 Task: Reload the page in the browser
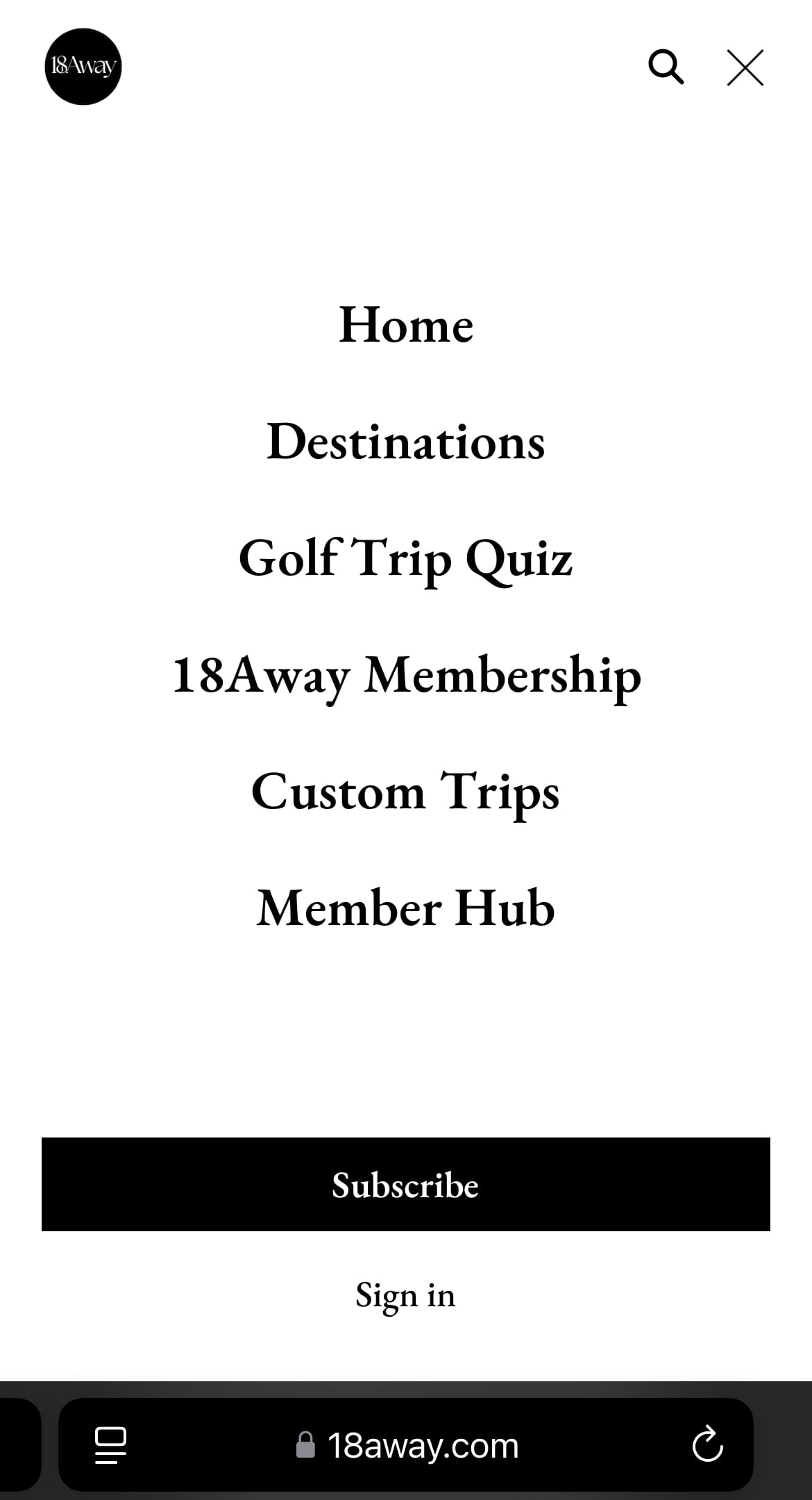coord(708,1445)
